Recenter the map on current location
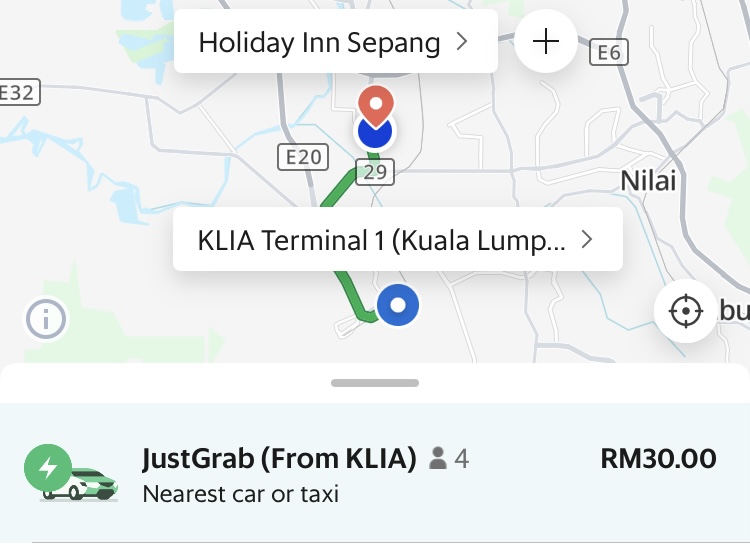The height and width of the screenshot is (547, 750). [685, 310]
